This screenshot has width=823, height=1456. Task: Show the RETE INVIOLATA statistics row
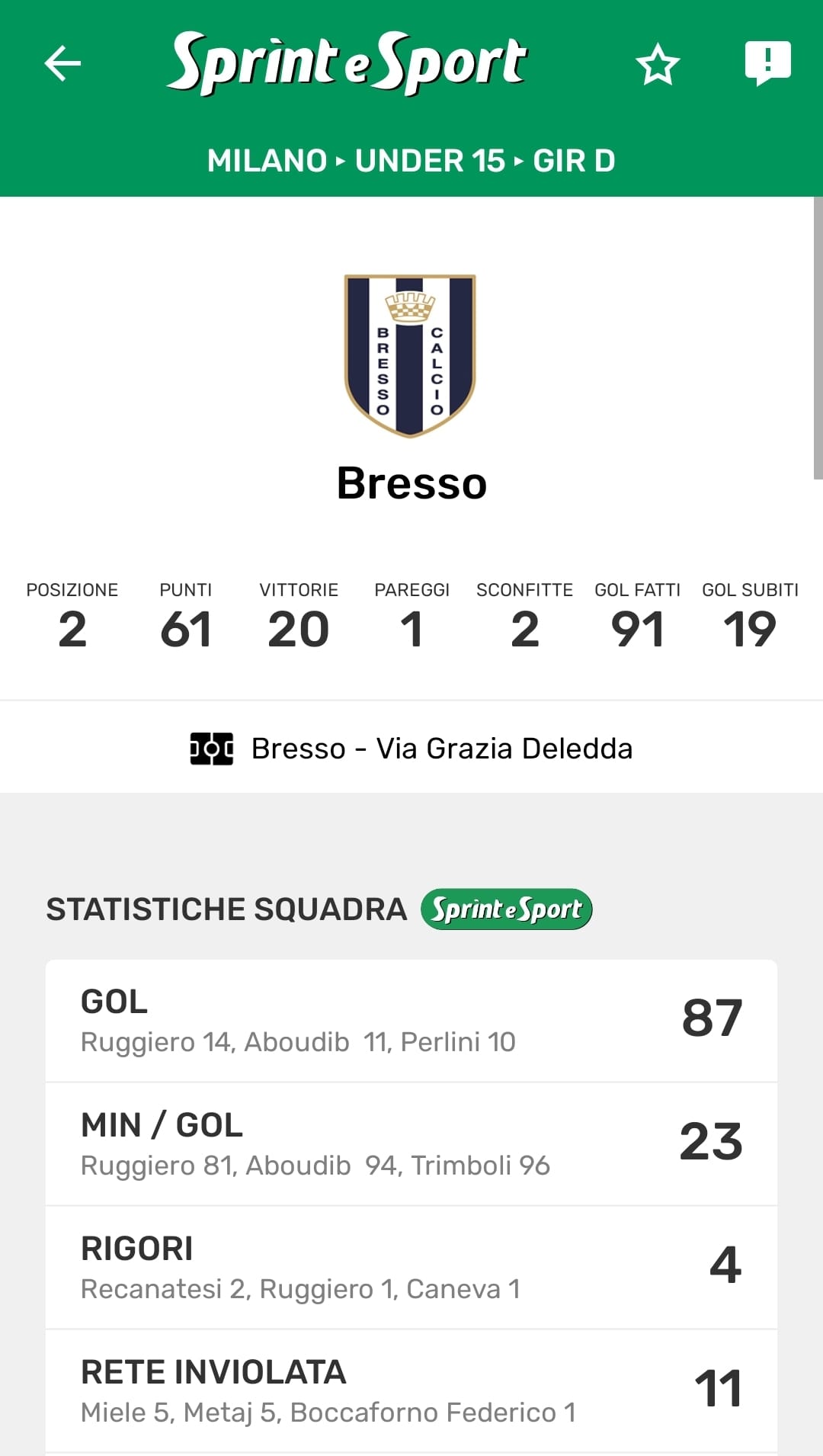click(411, 1391)
